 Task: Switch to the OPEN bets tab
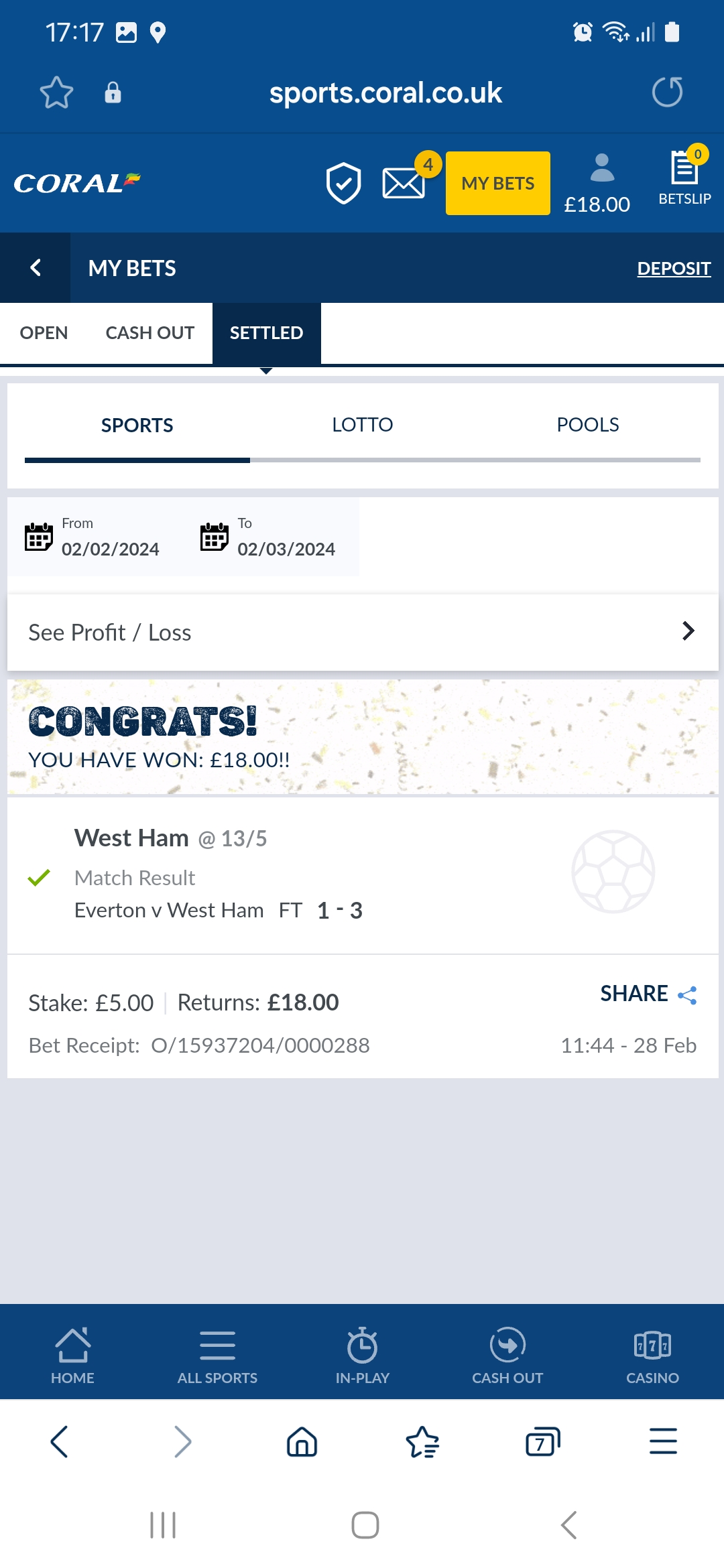[x=44, y=333]
